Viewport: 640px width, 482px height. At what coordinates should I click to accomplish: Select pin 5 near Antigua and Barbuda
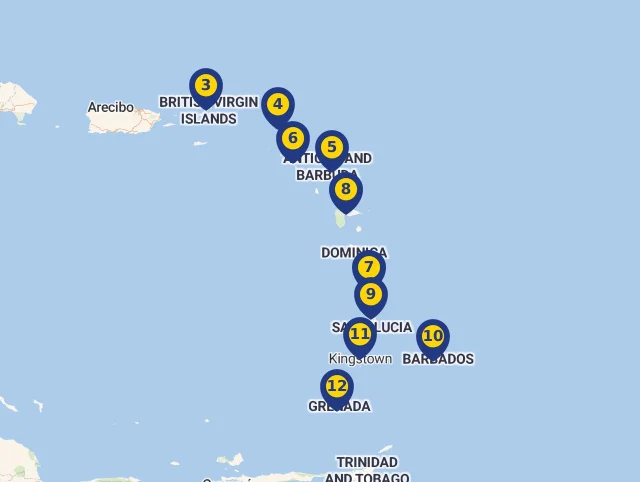[332, 148]
